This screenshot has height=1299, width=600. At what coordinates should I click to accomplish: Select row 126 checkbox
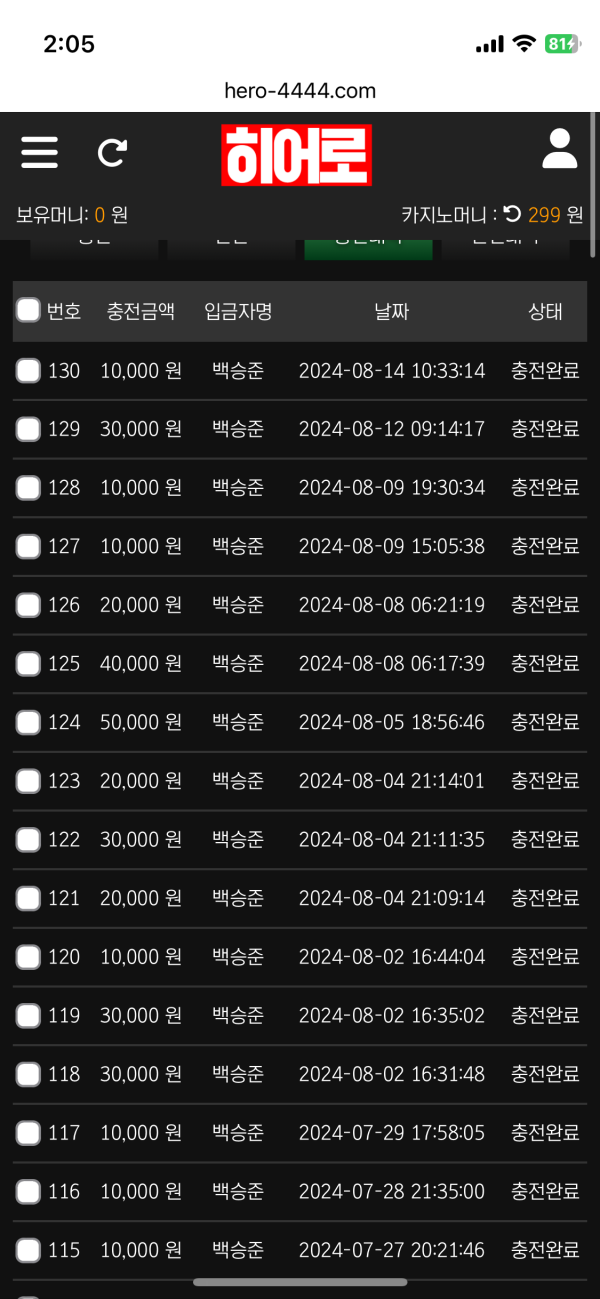(28, 605)
